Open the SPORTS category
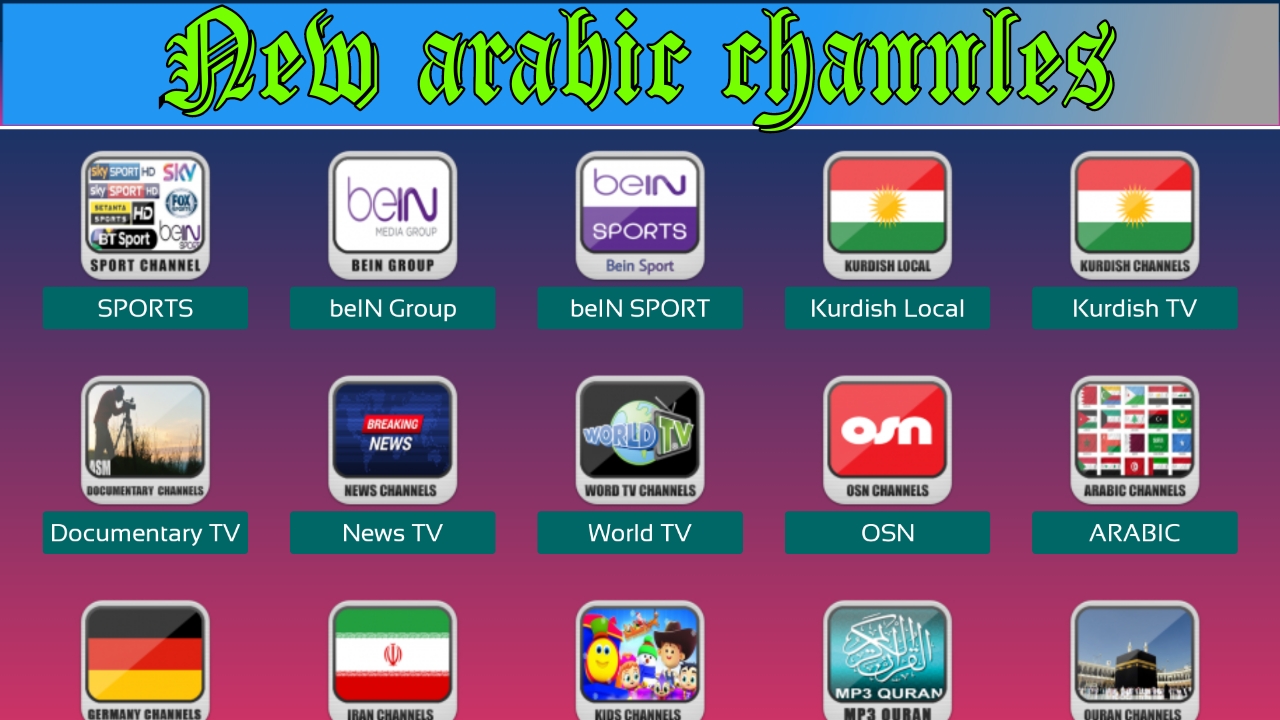The width and height of the screenshot is (1280, 720). [x=145, y=308]
